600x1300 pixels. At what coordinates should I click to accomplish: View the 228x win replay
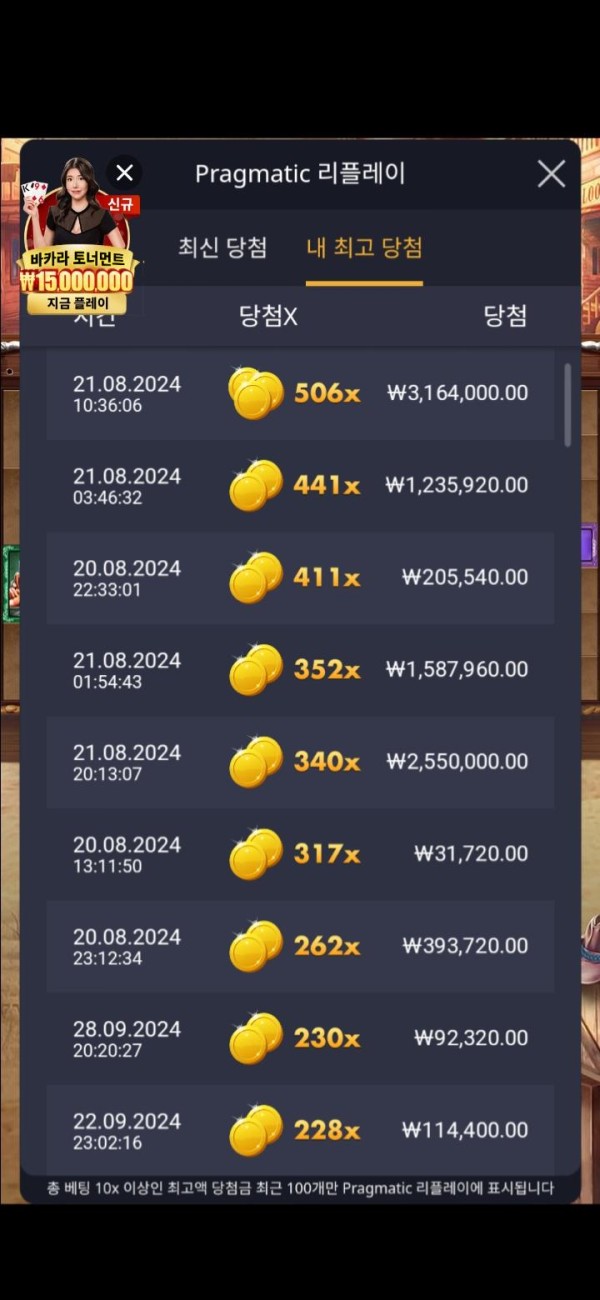click(300, 1130)
